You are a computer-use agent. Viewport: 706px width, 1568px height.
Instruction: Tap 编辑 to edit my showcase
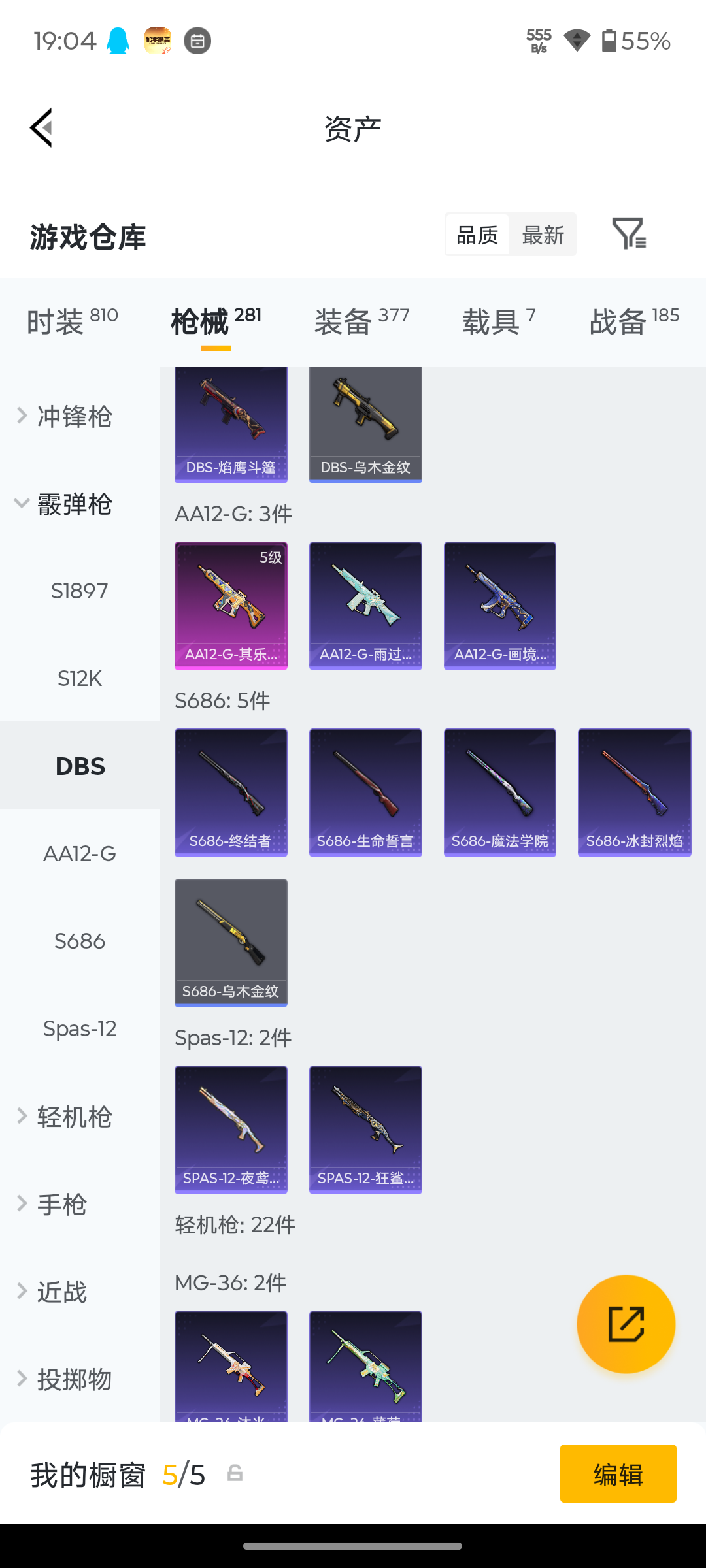tap(618, 1474)
